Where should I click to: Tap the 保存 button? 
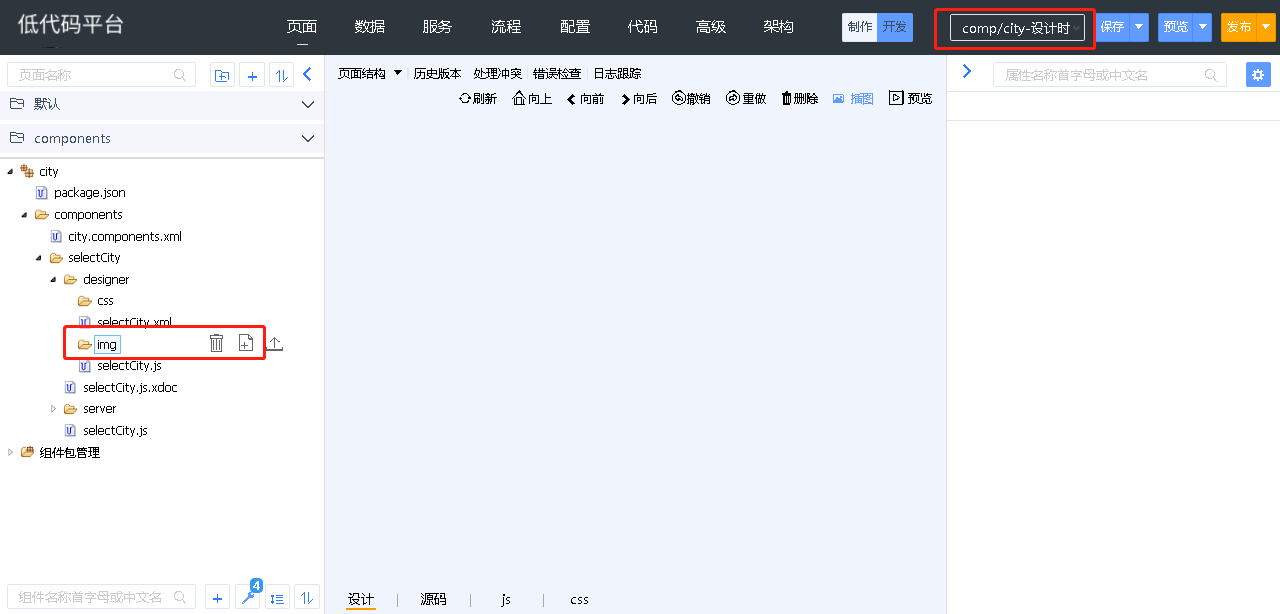pyautogui.click(x=1112, y=27)
